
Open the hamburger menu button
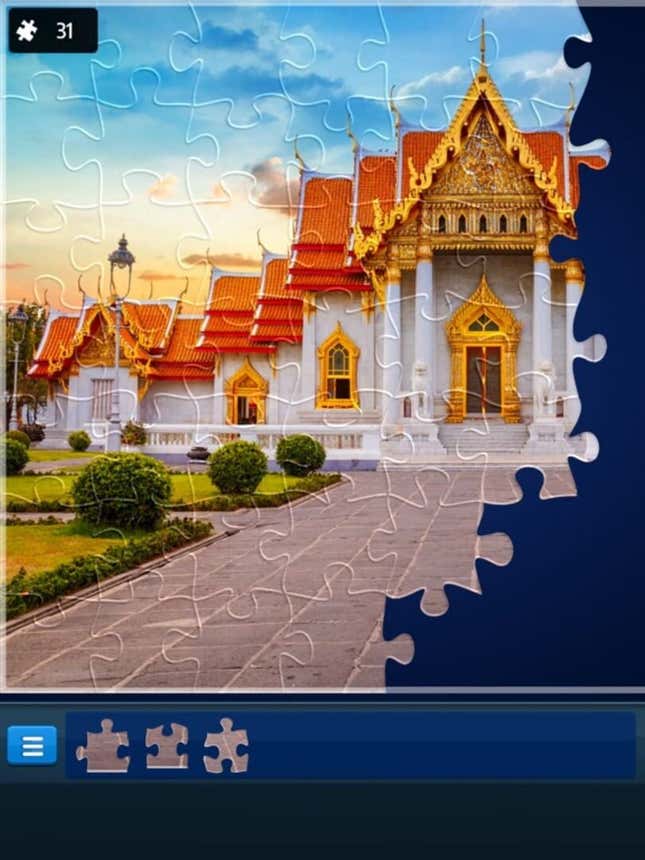coord(32,745)
